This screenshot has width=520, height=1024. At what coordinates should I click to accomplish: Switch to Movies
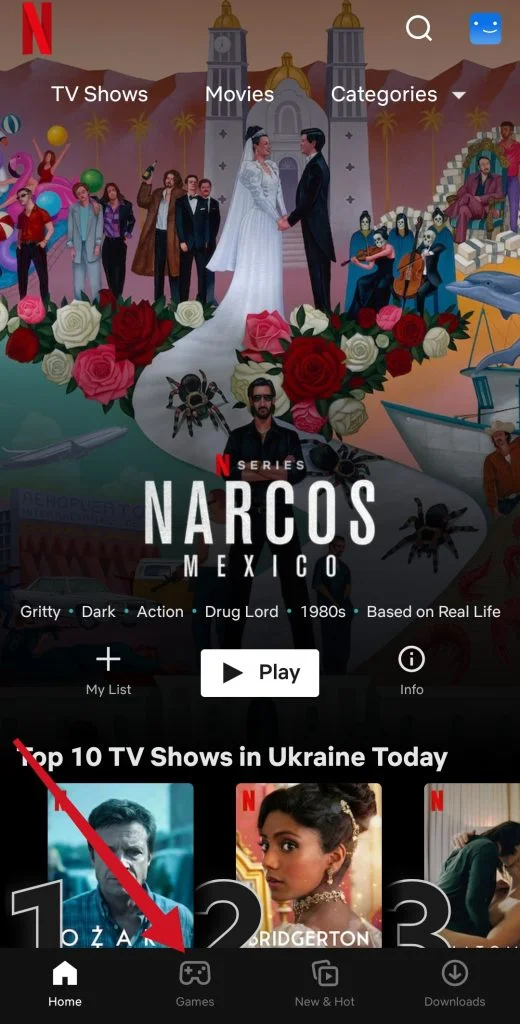pos(239,94)
